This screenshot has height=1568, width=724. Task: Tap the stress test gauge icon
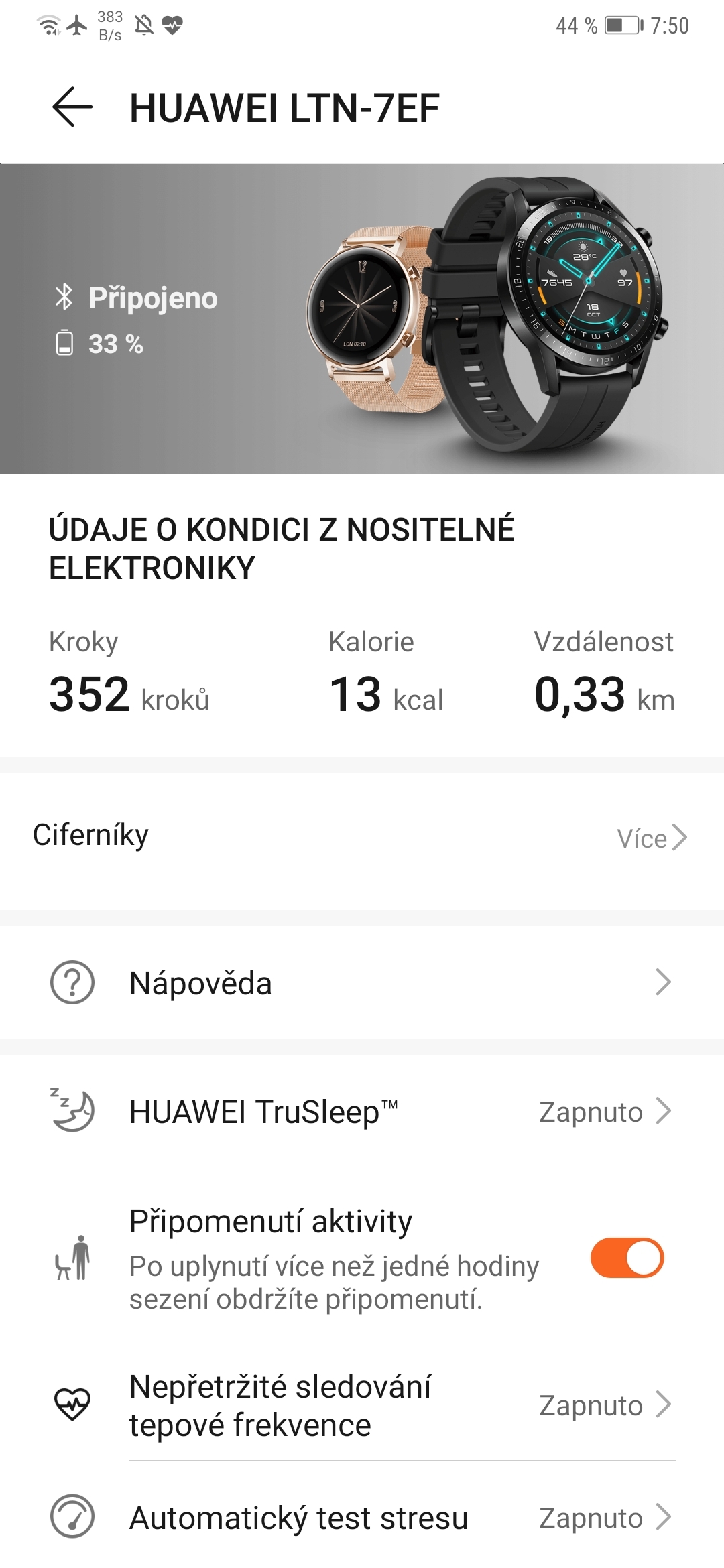(72, 1518)
